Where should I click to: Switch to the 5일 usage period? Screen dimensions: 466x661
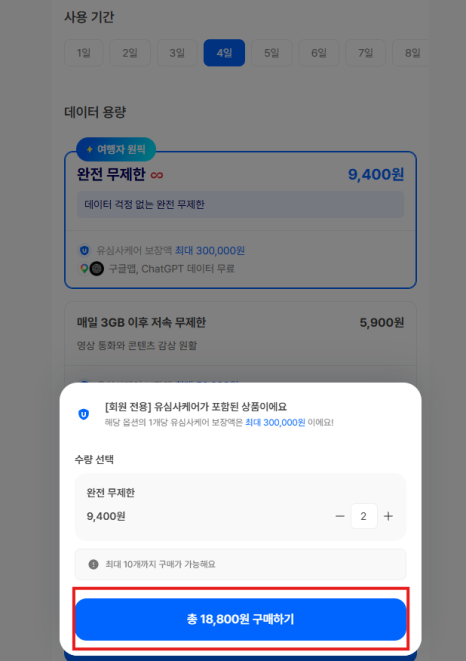coord(272,53)
